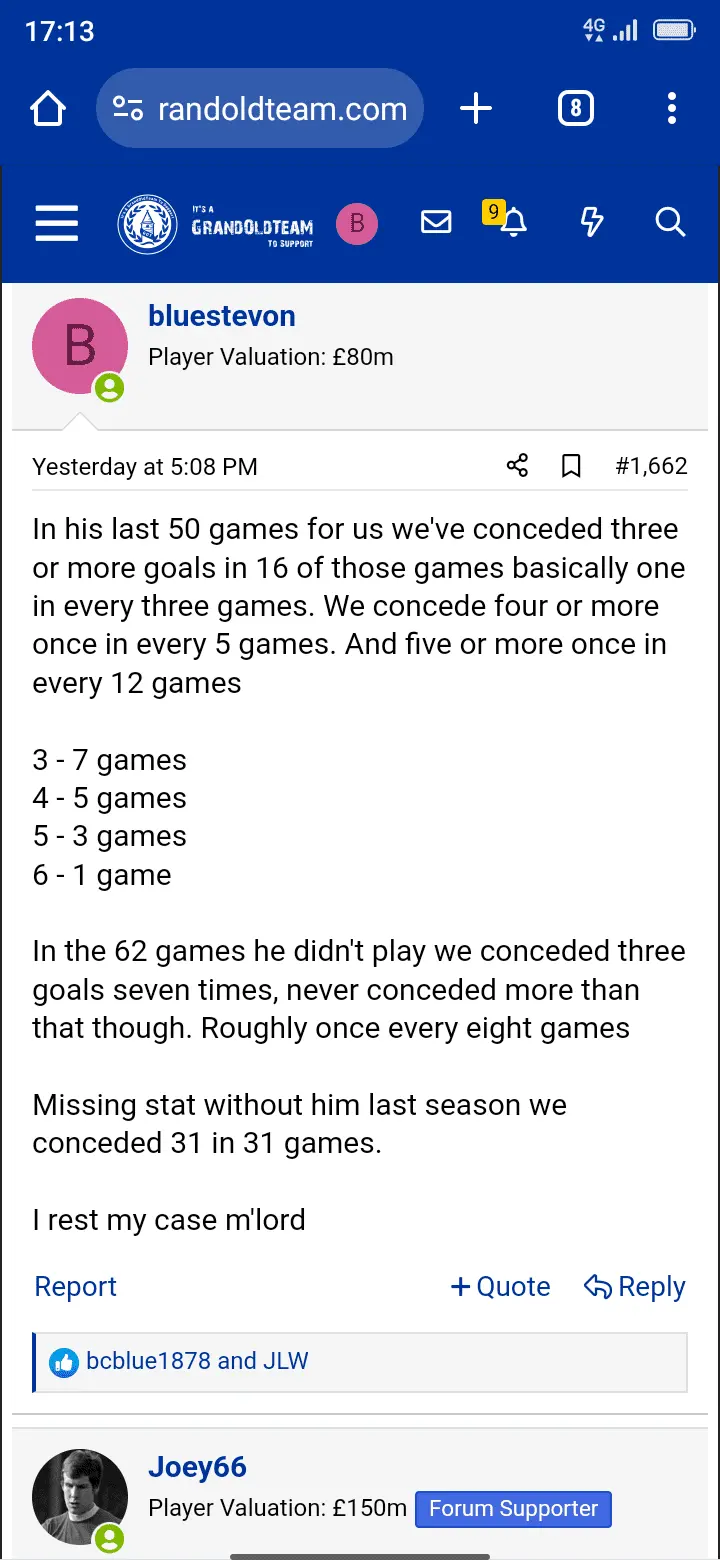Open my account avatar menu
Screen dimensions: 720x1560
356,224
